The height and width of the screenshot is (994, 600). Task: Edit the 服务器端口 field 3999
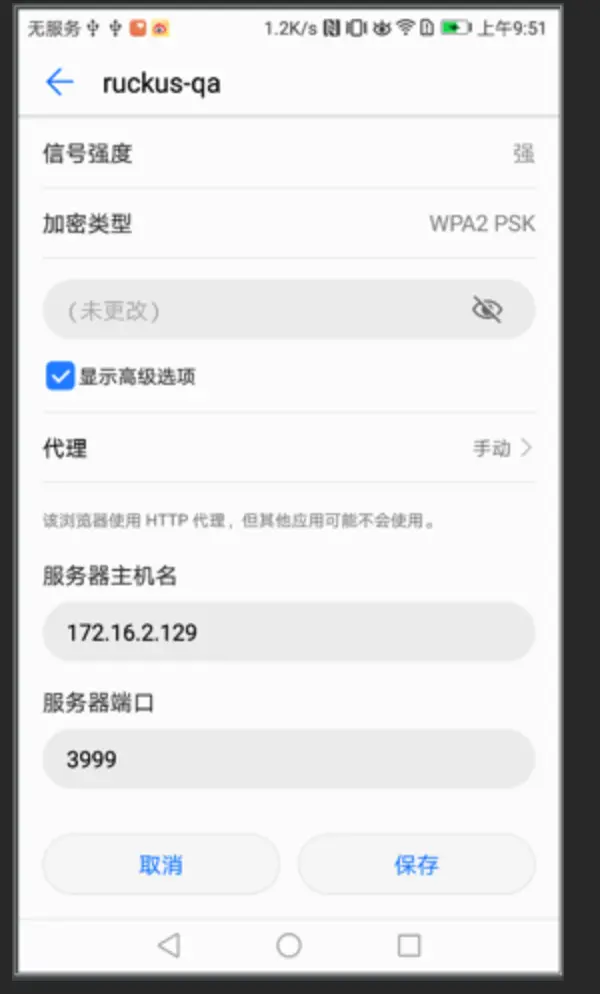click(289, 759)
